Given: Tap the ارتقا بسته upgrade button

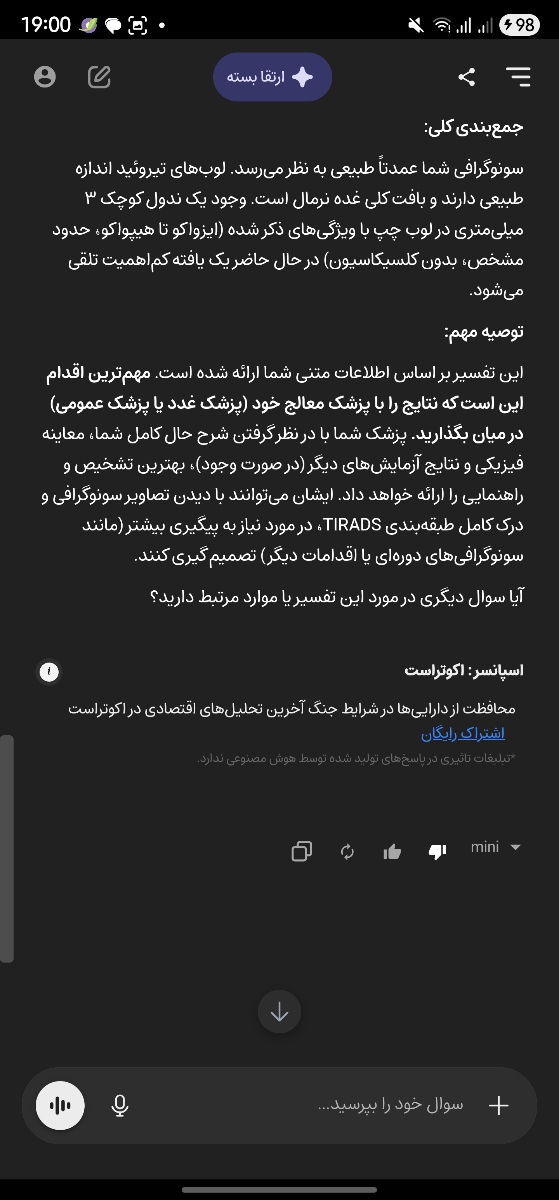Looking at the screenshot, I should 272,77.
